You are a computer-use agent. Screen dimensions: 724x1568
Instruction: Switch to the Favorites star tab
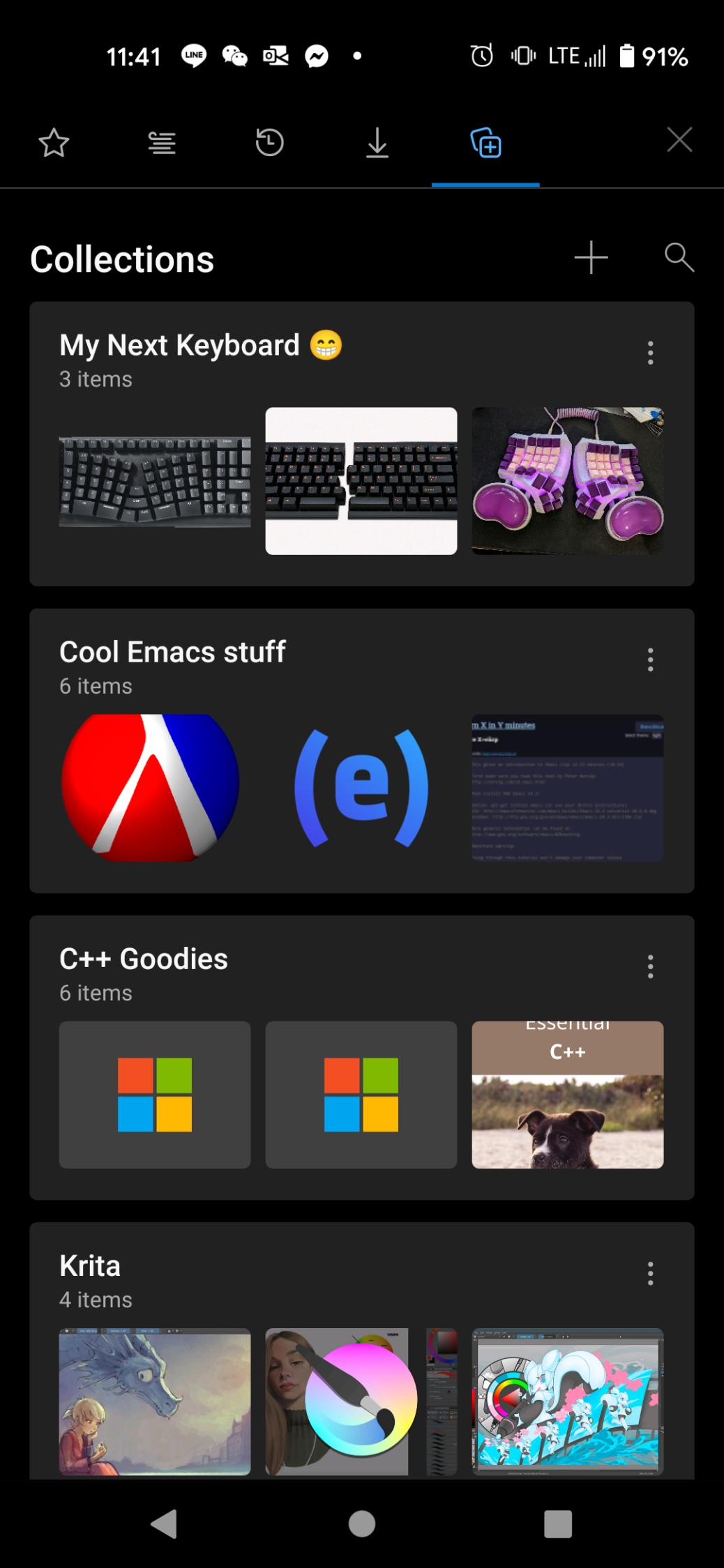click(54, 144)
